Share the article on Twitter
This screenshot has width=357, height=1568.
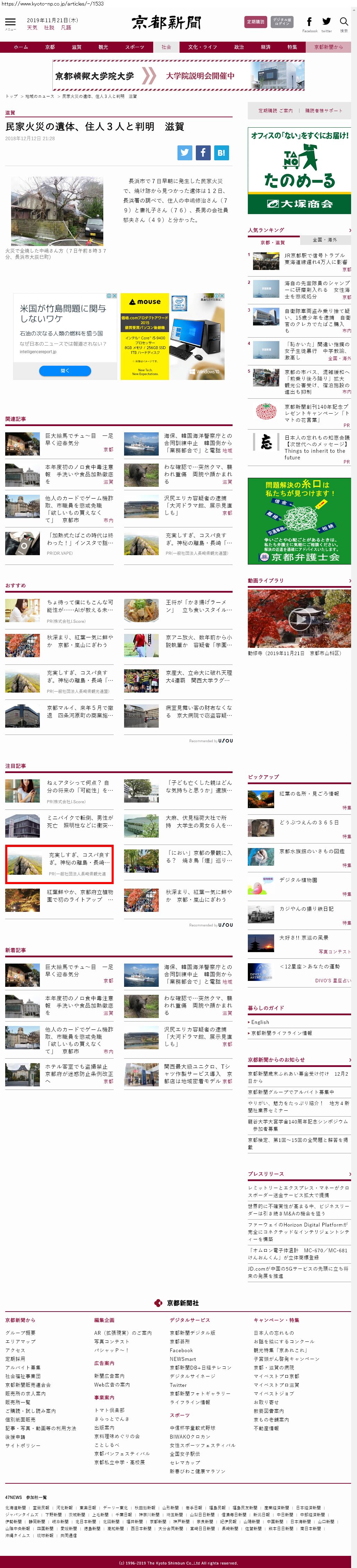[x=185, y=153]
